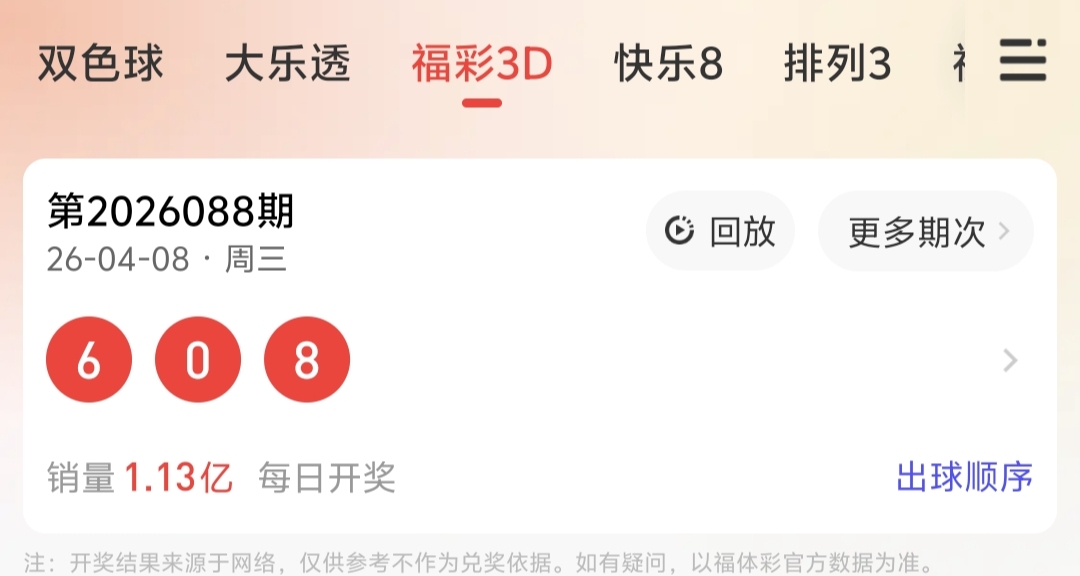Screen dimensions: 1080x576
Task: Open the 快乐8 tab
Action: [x=668, y=66]
